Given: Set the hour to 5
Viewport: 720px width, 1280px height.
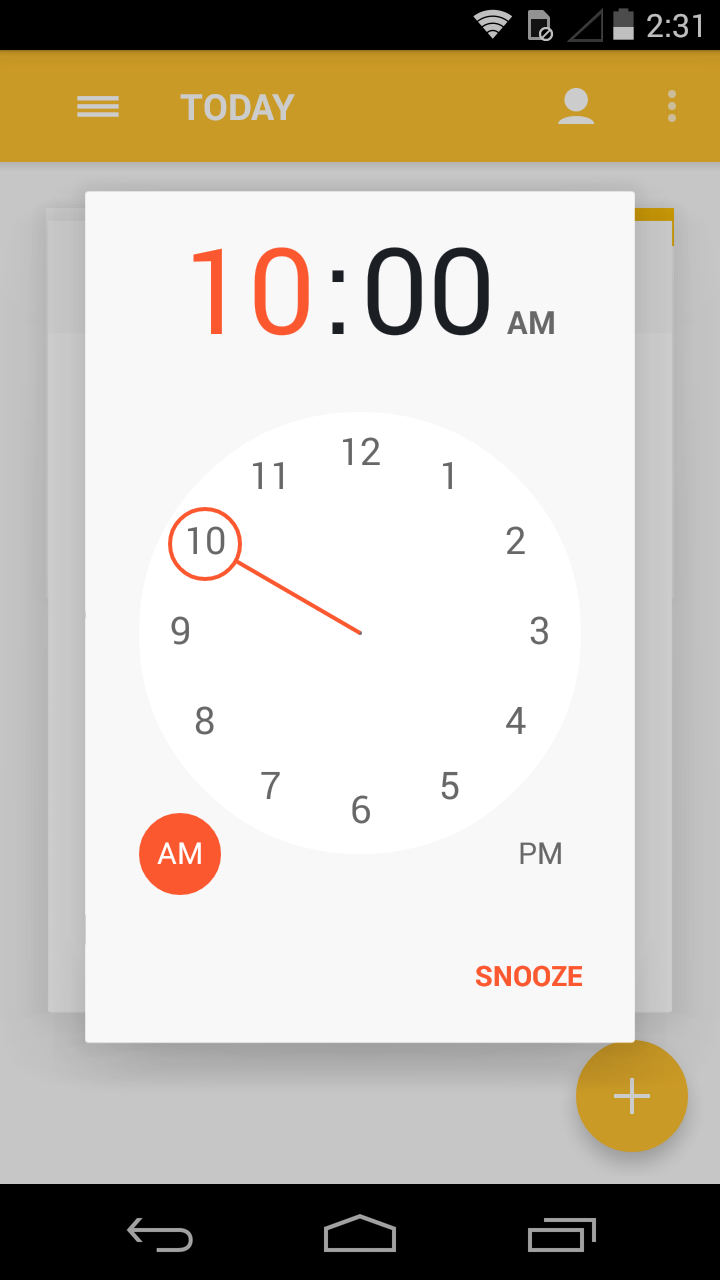Looking at the screenshot, I should tap(449, 786).
